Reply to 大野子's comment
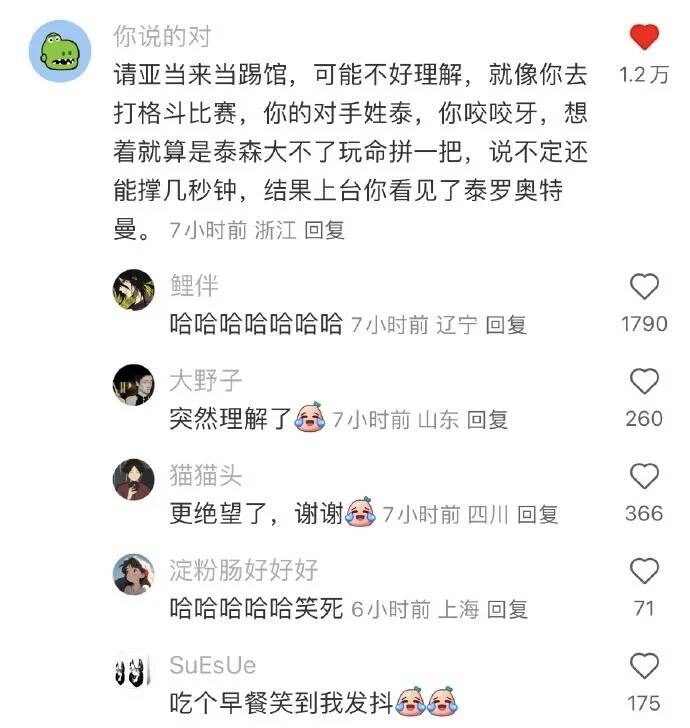The image size is (690, 728). coord(487,420)
